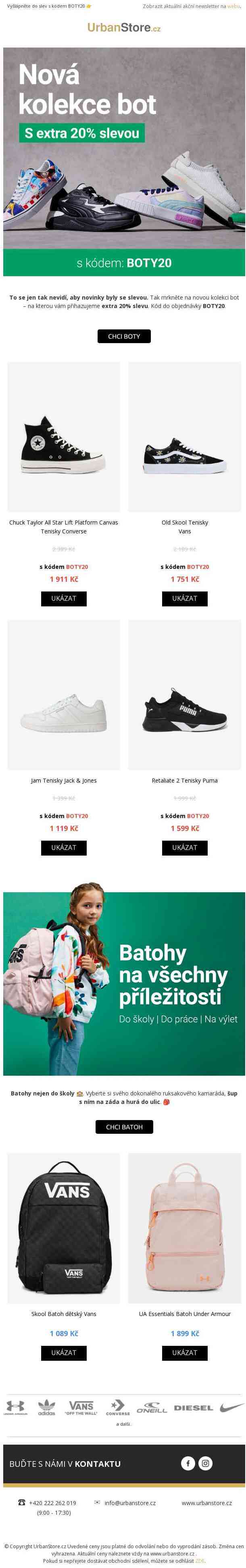
Task: Tap UKÁZAT under Chuck Taylor Converse
Action: (x=63, y=598)
